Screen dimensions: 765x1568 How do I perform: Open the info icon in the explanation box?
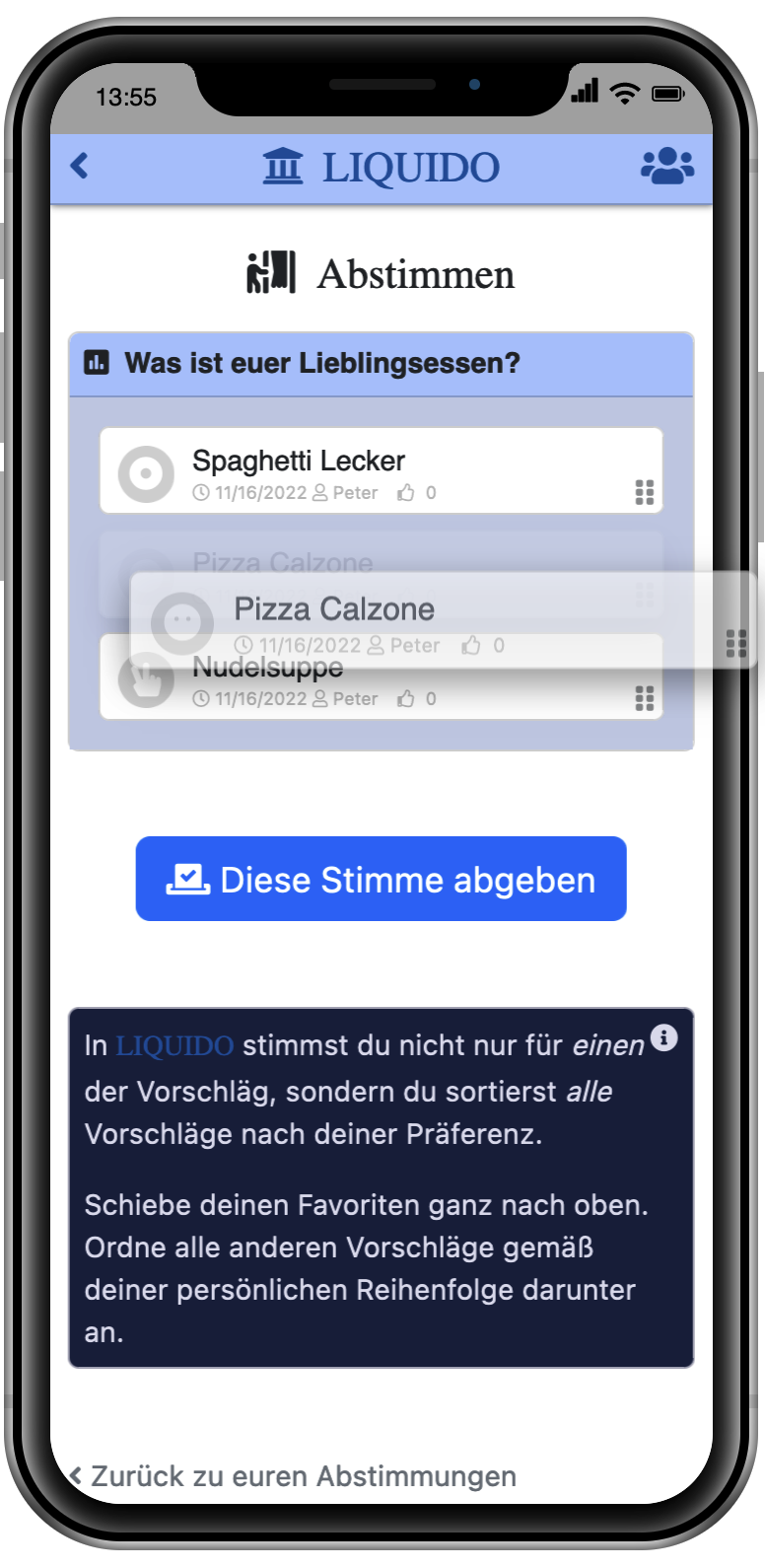664,1037
